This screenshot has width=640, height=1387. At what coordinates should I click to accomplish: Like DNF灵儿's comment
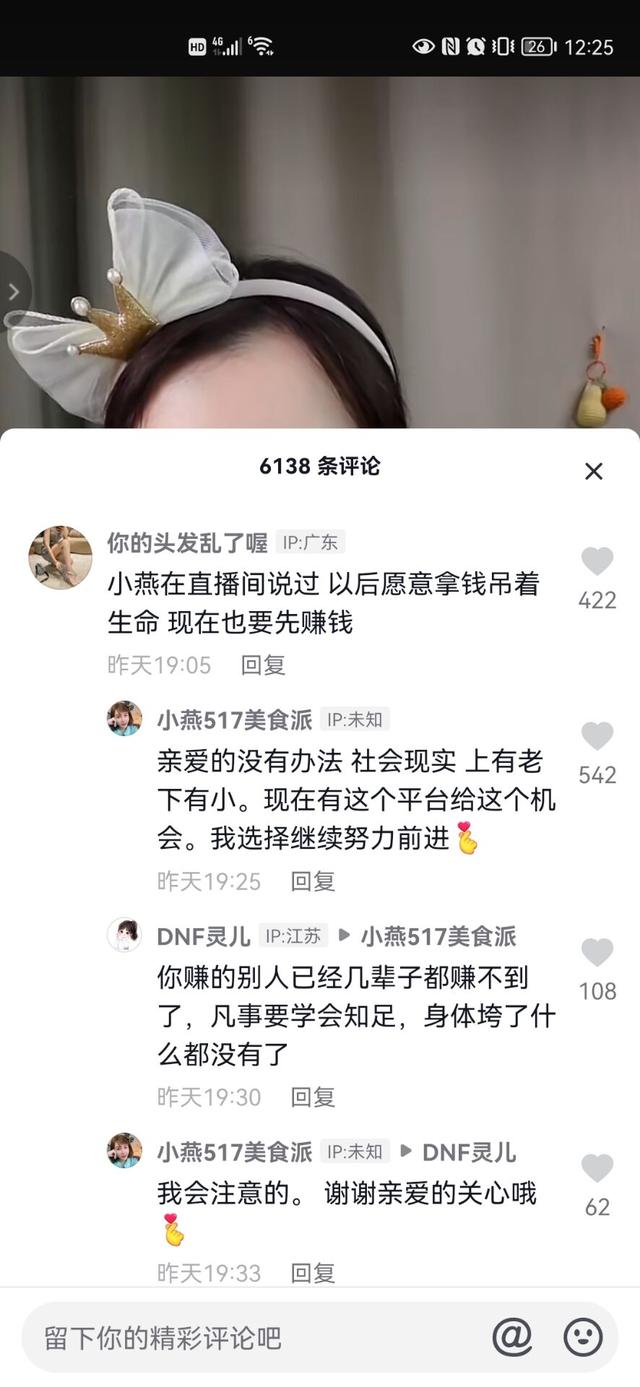[597, 953]
